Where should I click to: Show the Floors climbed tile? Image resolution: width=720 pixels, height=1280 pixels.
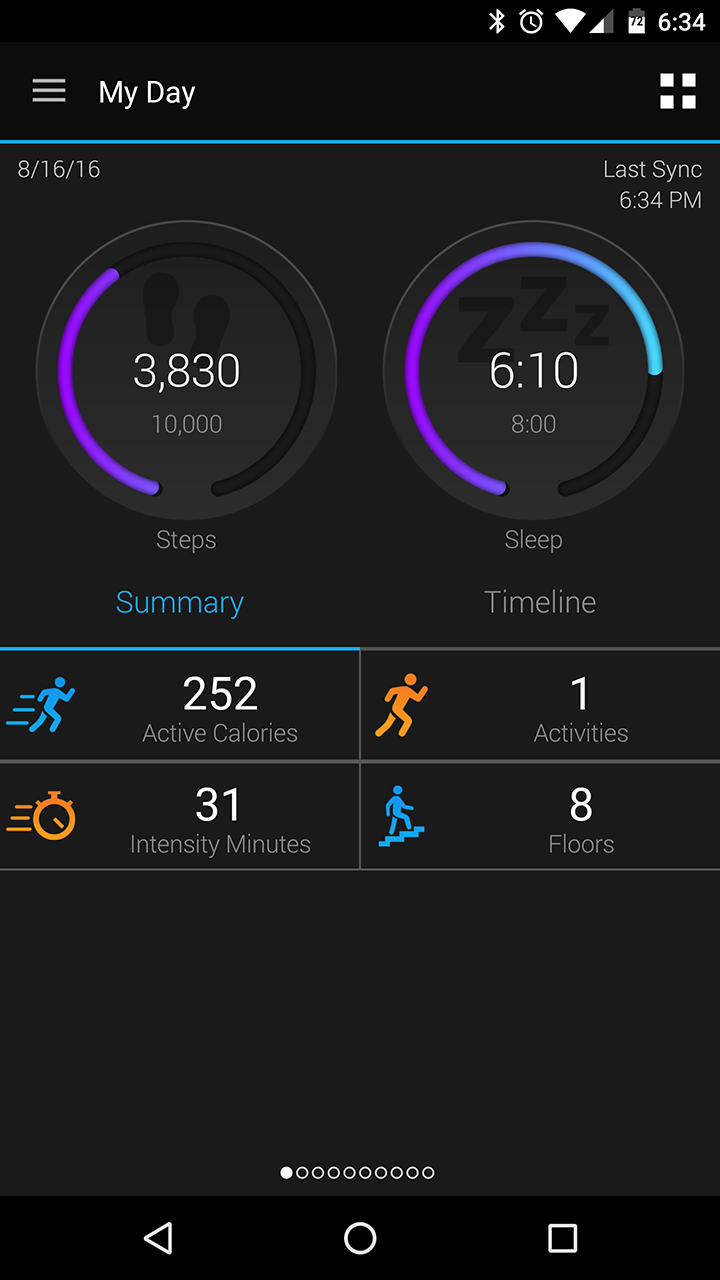coord(540,816)
